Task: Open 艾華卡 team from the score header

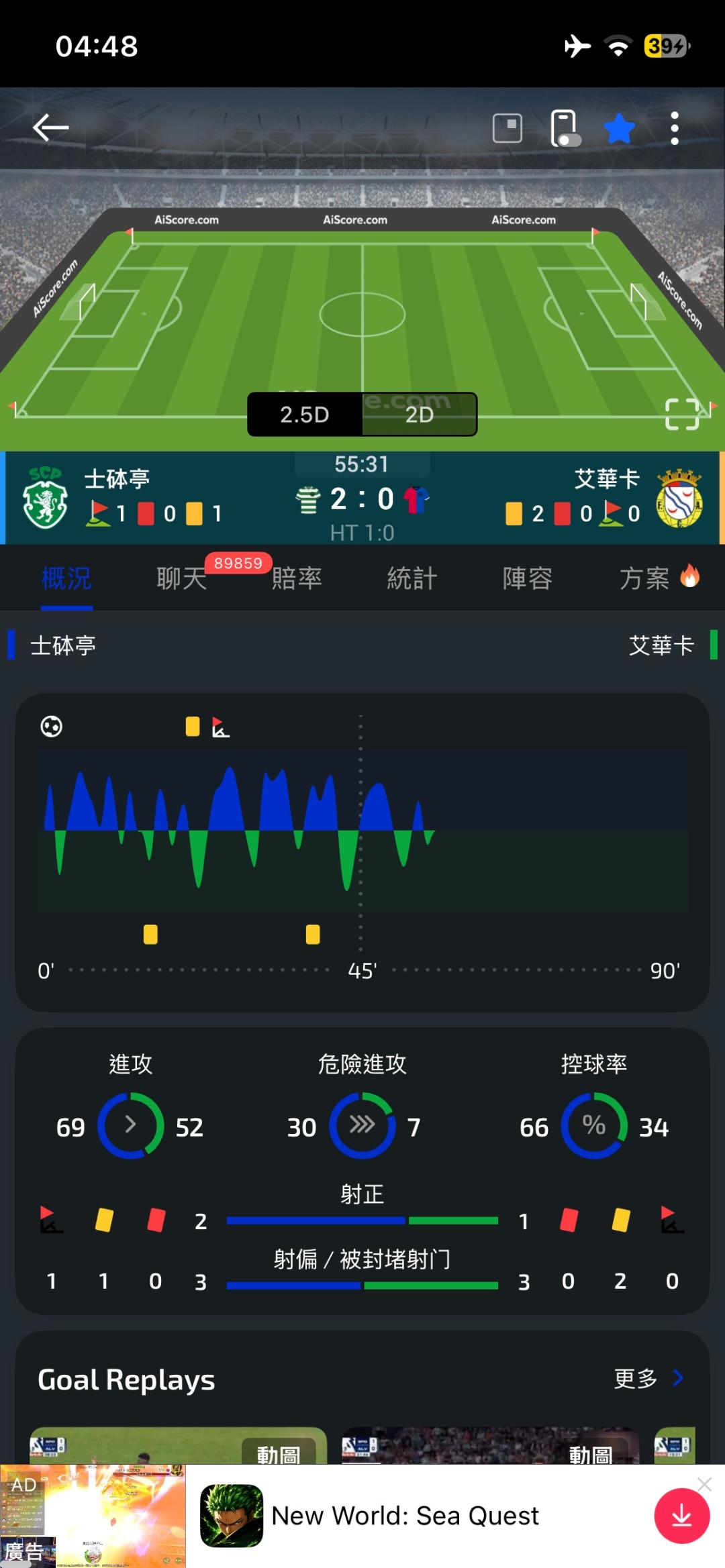Action: point(607,479)
